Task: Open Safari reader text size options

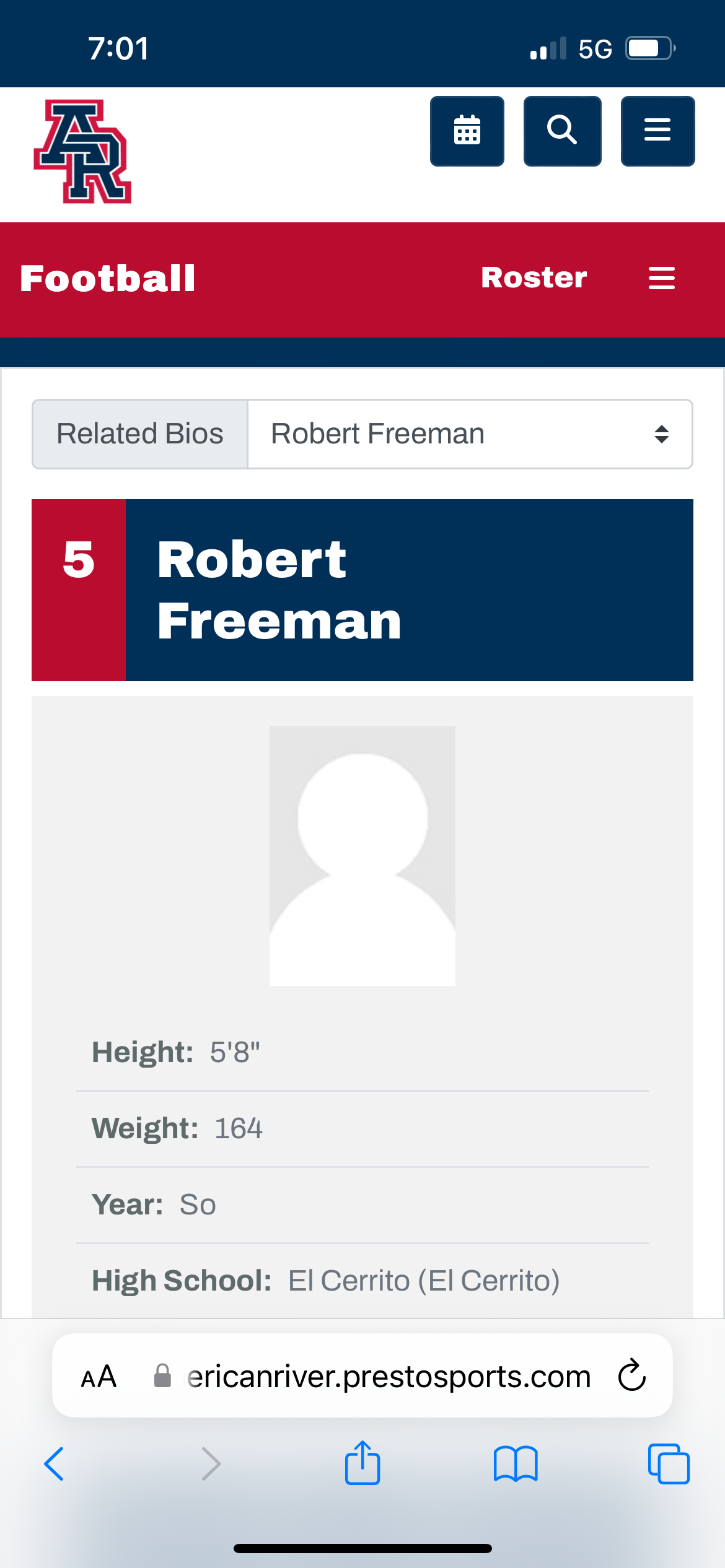Action: 99,1377
